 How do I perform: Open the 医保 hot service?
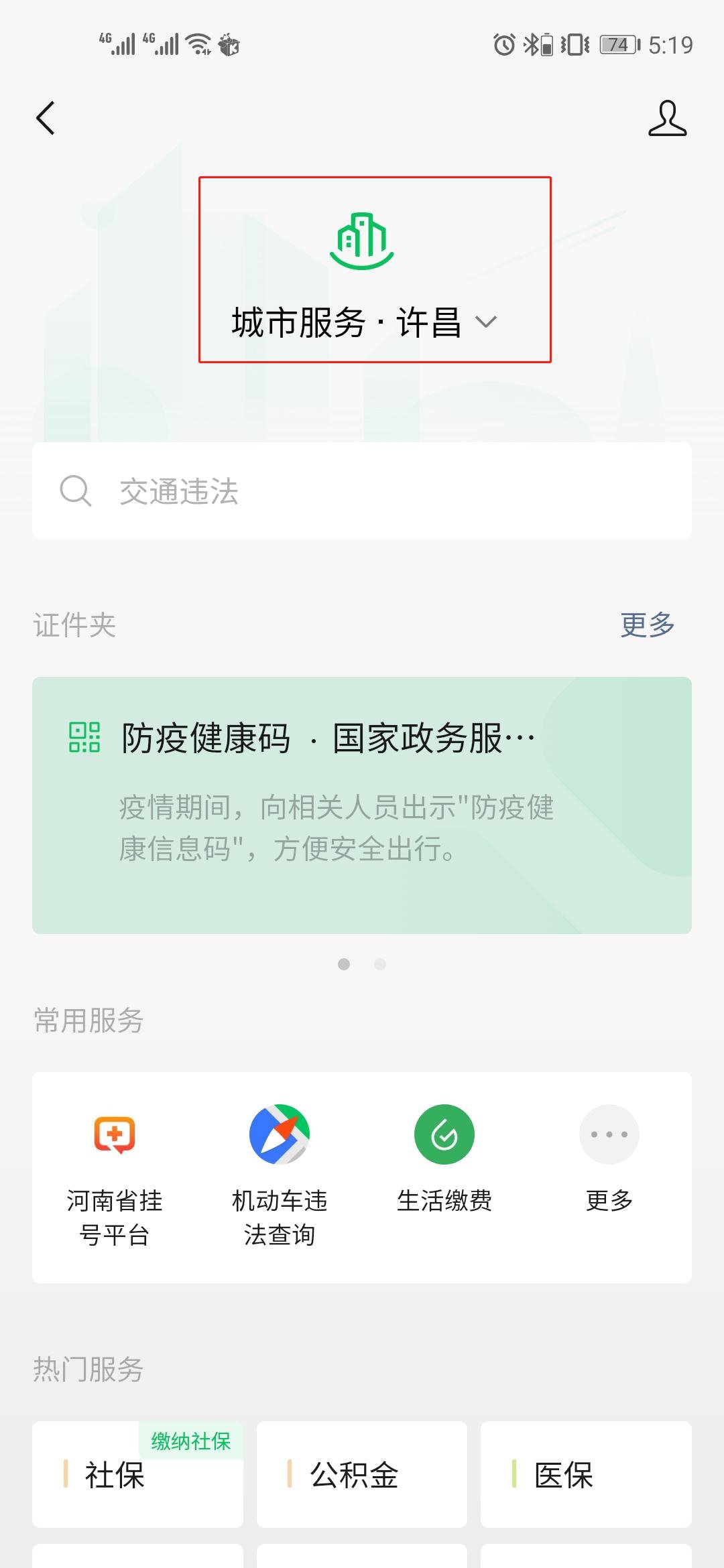[x=586, y=1474]
